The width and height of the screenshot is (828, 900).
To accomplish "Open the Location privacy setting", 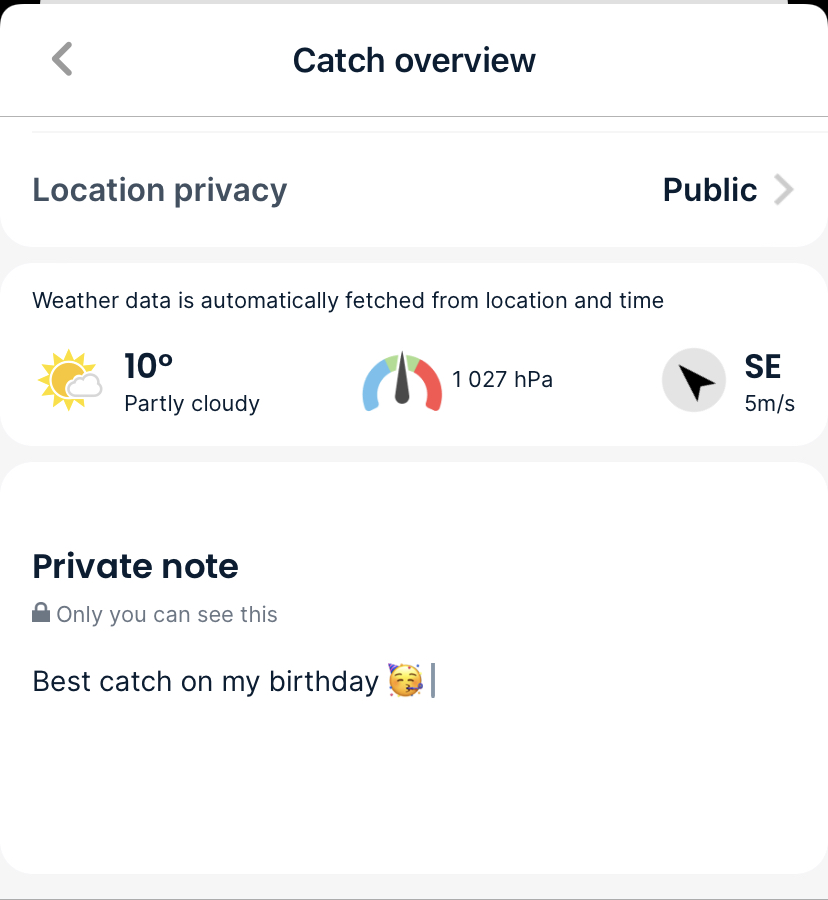I will pos(414,190).
